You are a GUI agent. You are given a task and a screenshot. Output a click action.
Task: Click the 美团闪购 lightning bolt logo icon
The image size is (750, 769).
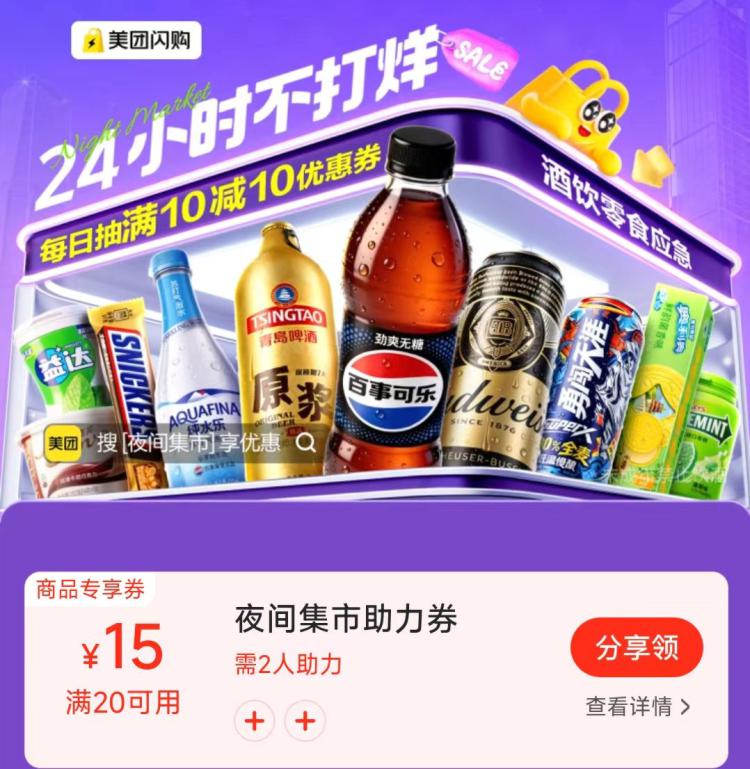(x=91, y=40)
